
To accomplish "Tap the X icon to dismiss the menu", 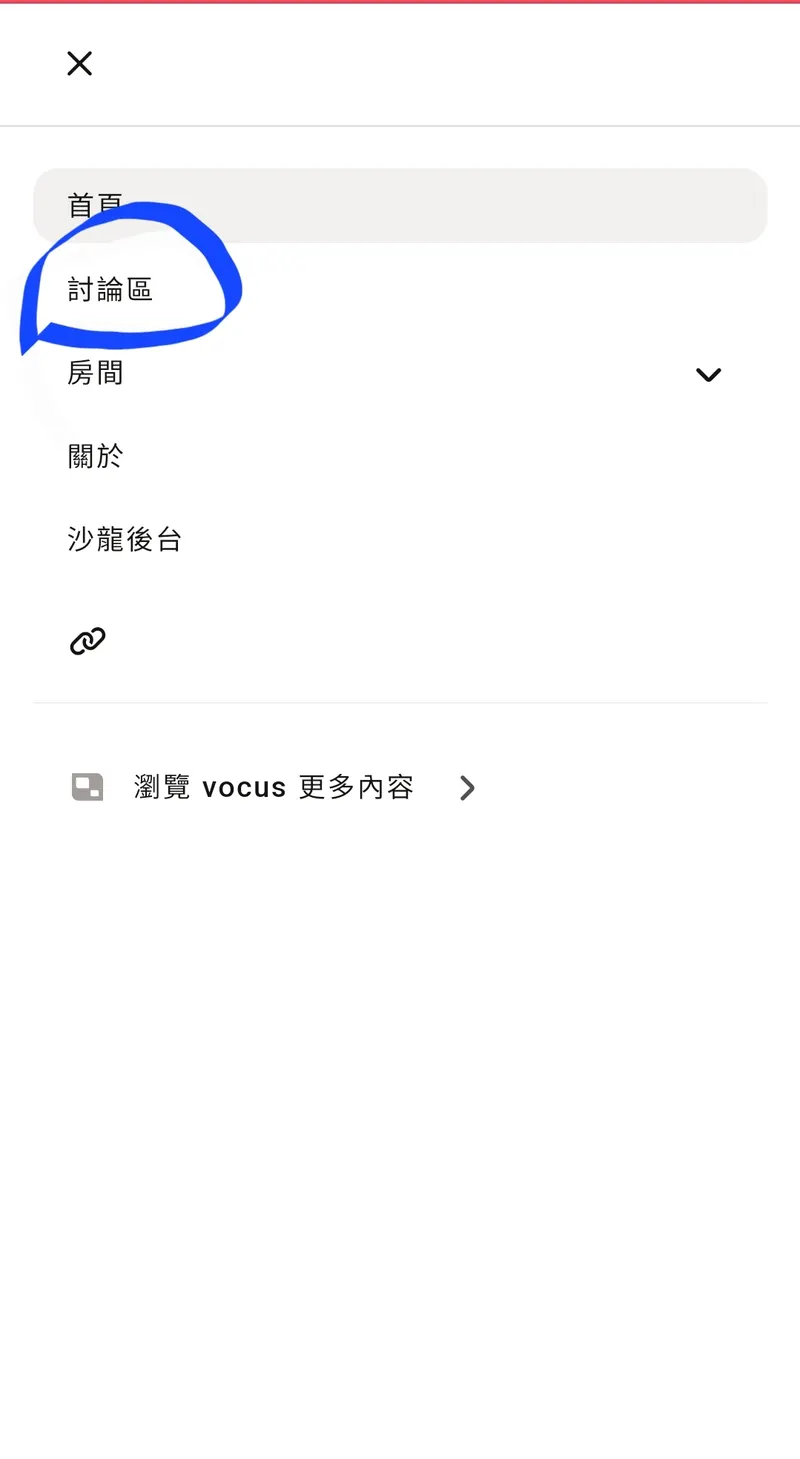I will (79, 63).
